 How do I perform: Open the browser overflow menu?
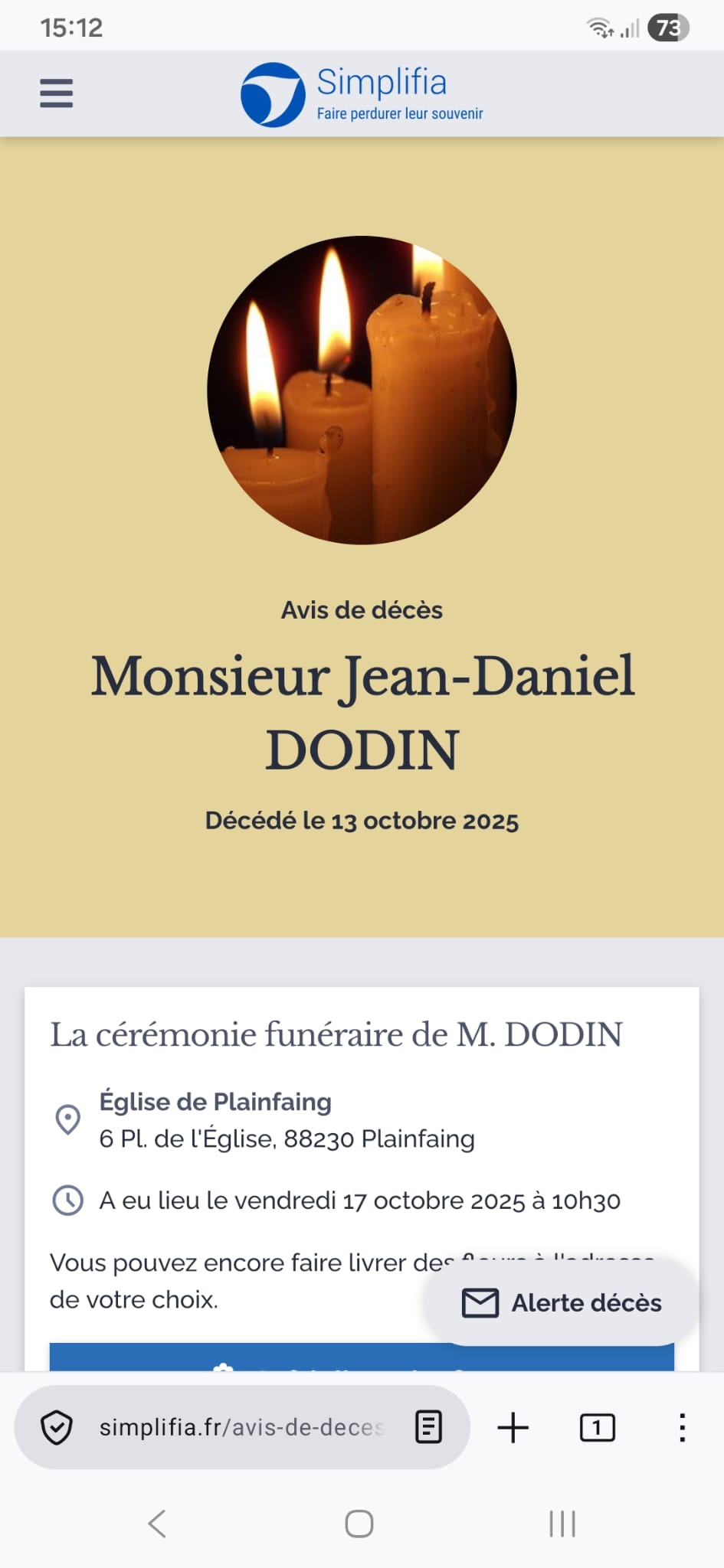click(x=682, y=1428)
